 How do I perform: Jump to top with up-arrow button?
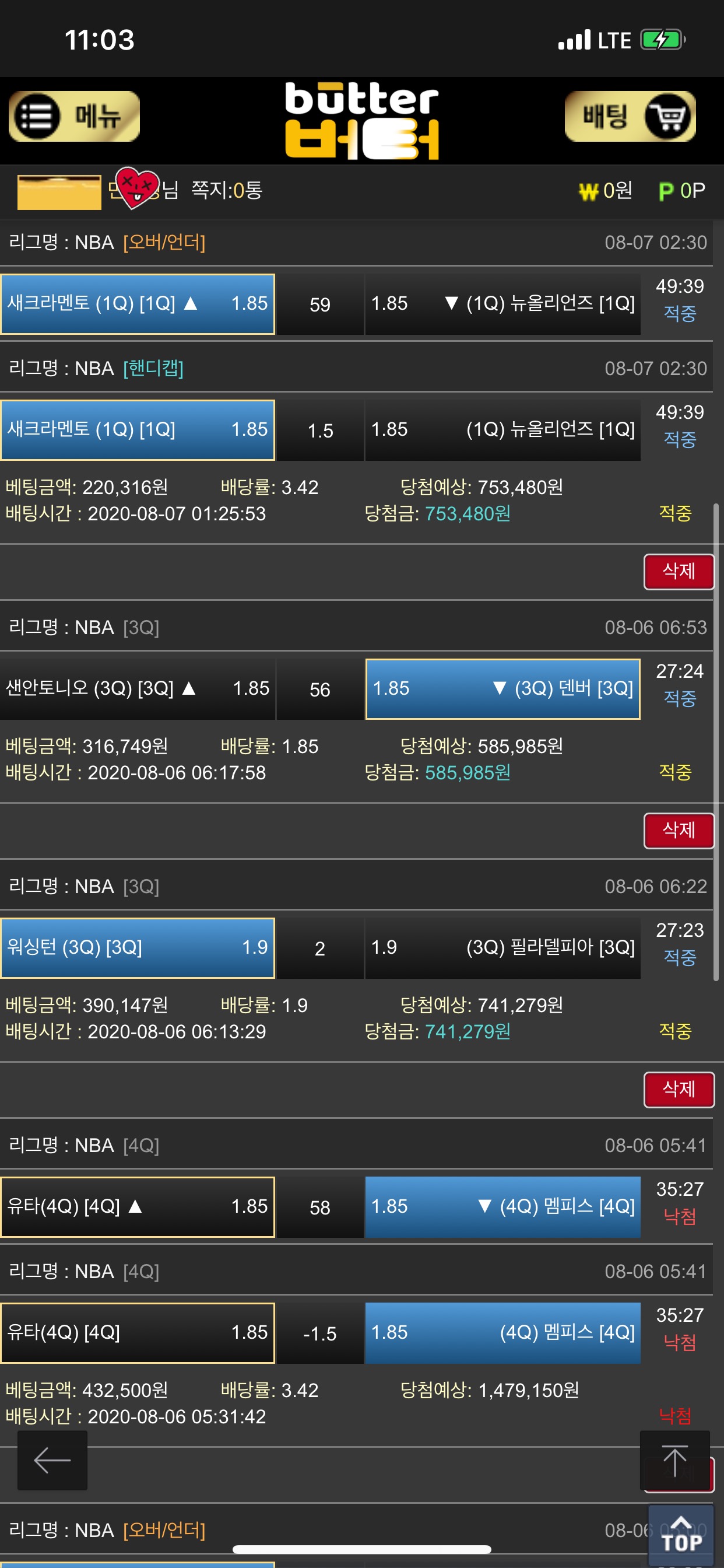(674, 1459)
